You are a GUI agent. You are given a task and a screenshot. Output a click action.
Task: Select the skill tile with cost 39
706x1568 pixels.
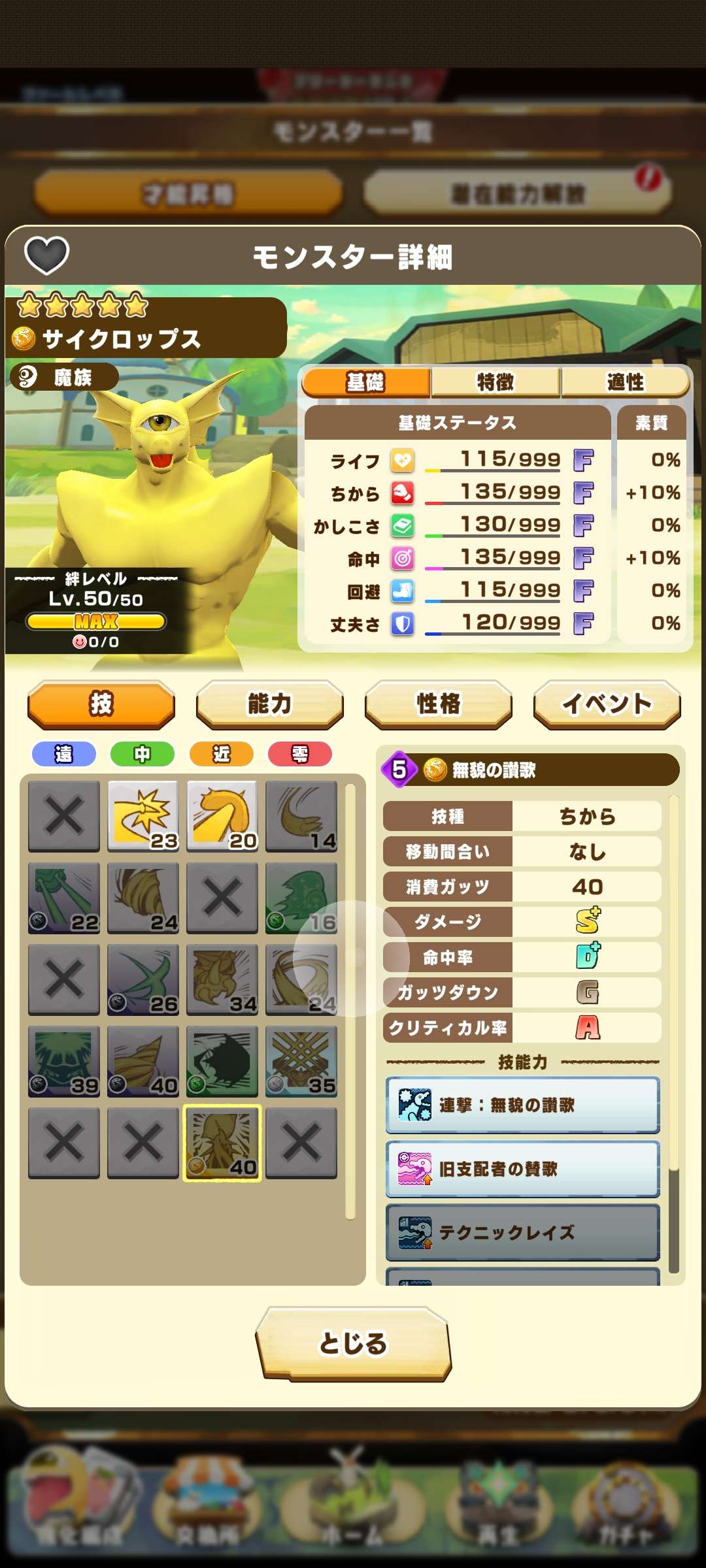64,1061
